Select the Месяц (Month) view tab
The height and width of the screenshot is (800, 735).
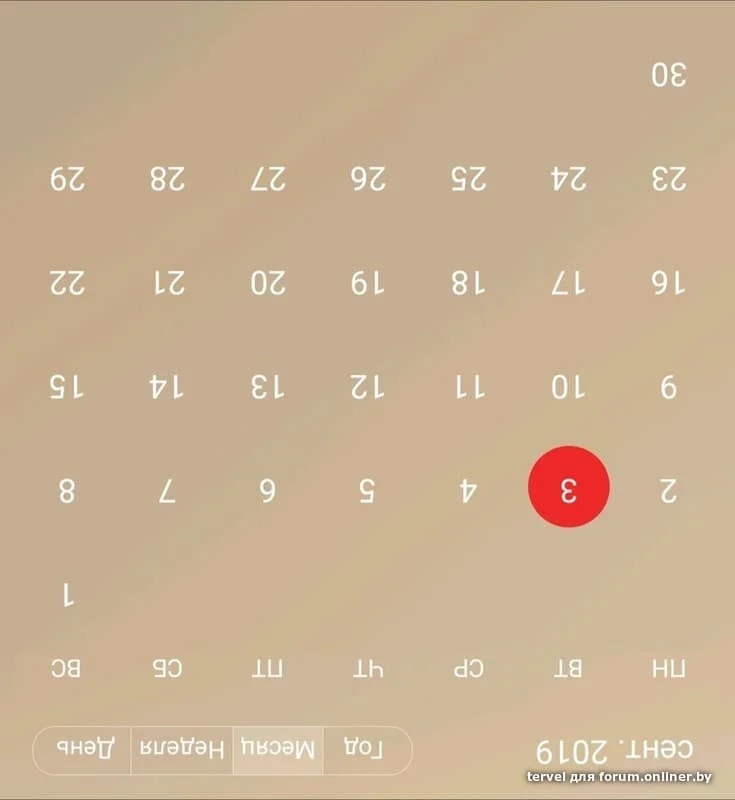pos(279,746)
